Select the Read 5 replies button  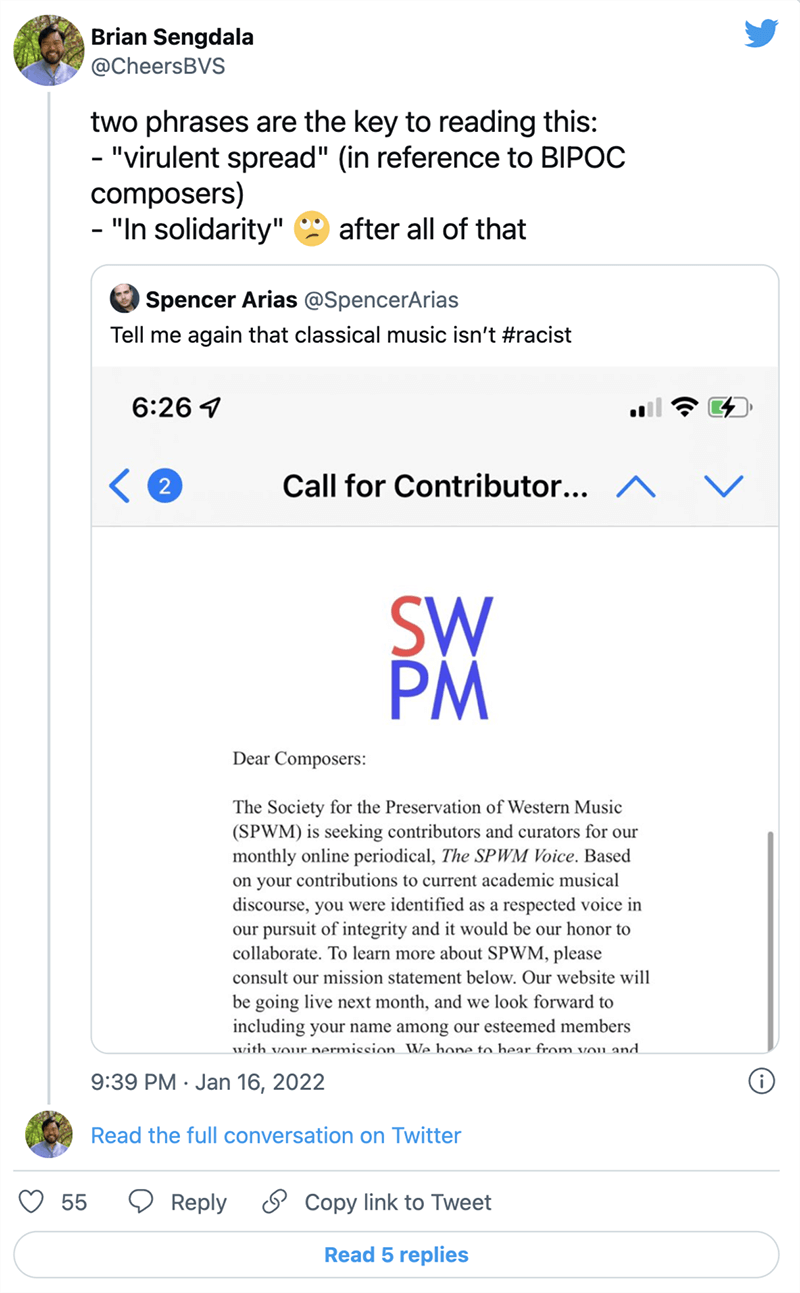point(396,1254)
